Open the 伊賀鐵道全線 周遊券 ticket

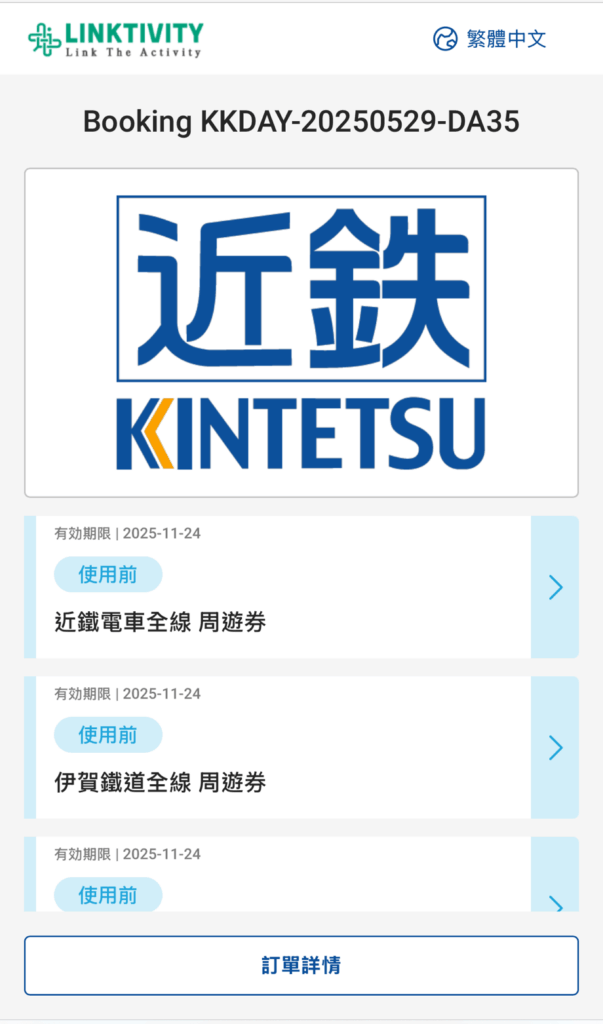301,747
